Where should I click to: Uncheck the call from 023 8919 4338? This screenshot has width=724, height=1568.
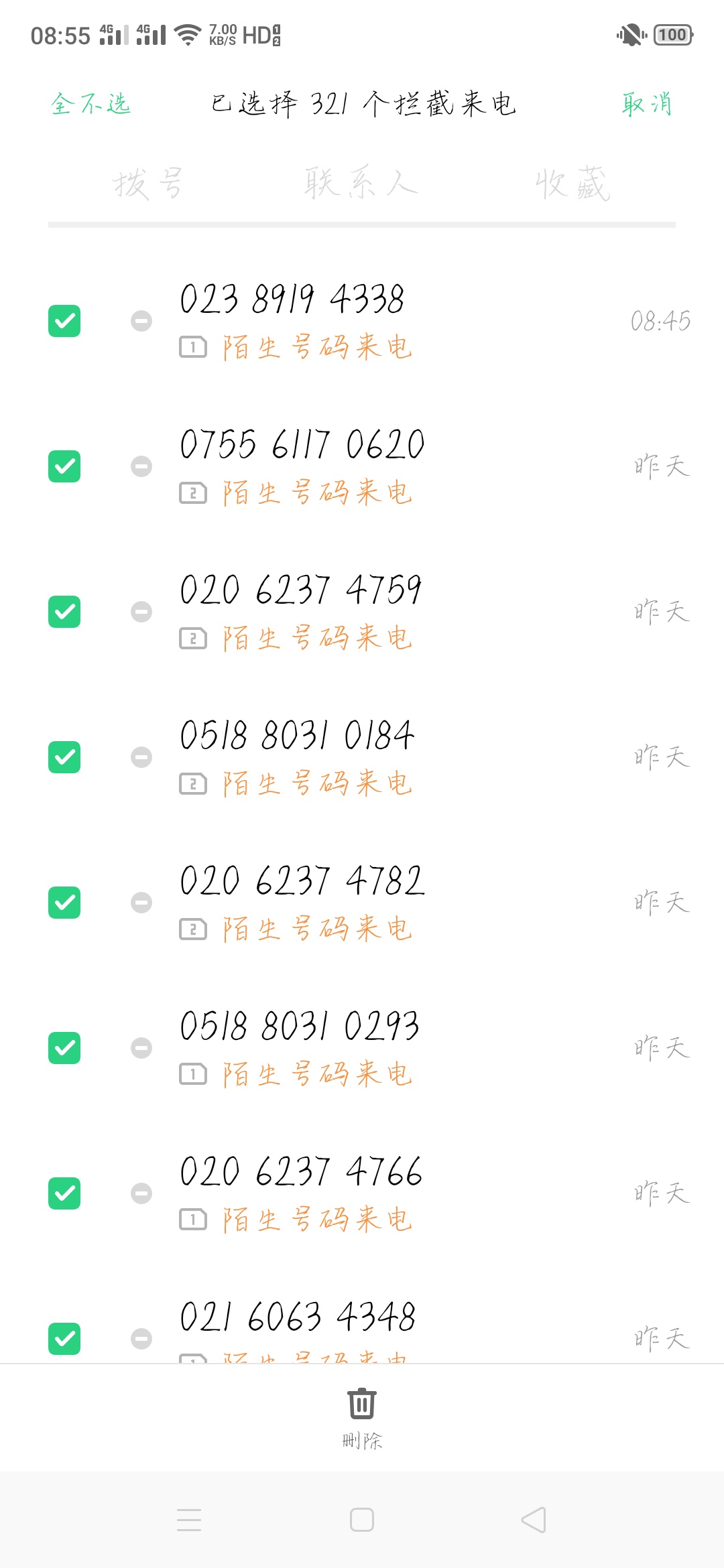[64, 321]
